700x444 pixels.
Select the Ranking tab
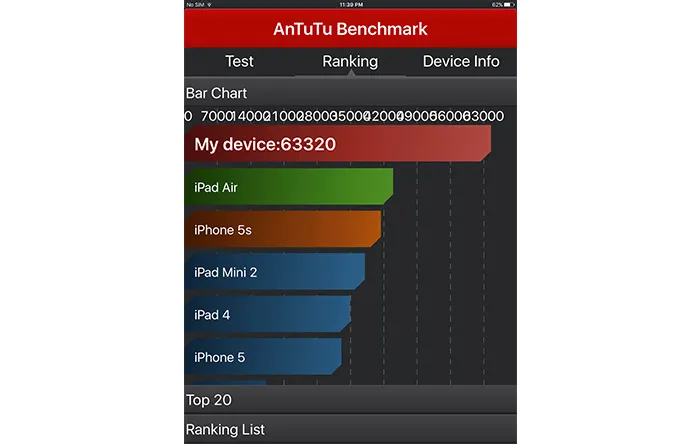tap(350, 61)
